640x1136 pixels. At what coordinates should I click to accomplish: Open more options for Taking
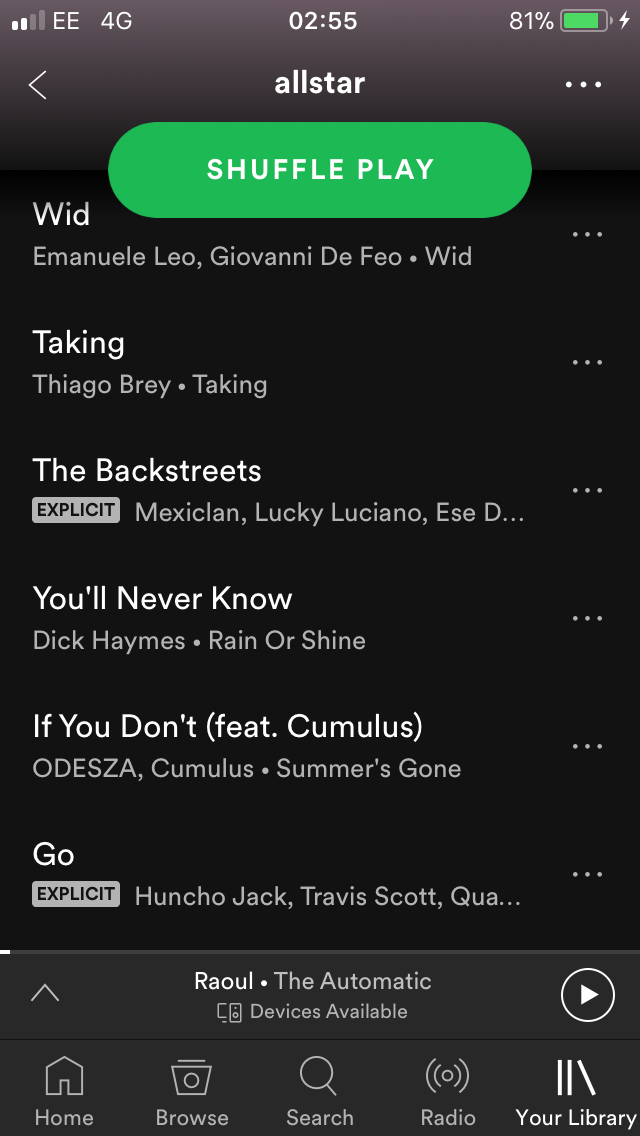tap(587, 363)
